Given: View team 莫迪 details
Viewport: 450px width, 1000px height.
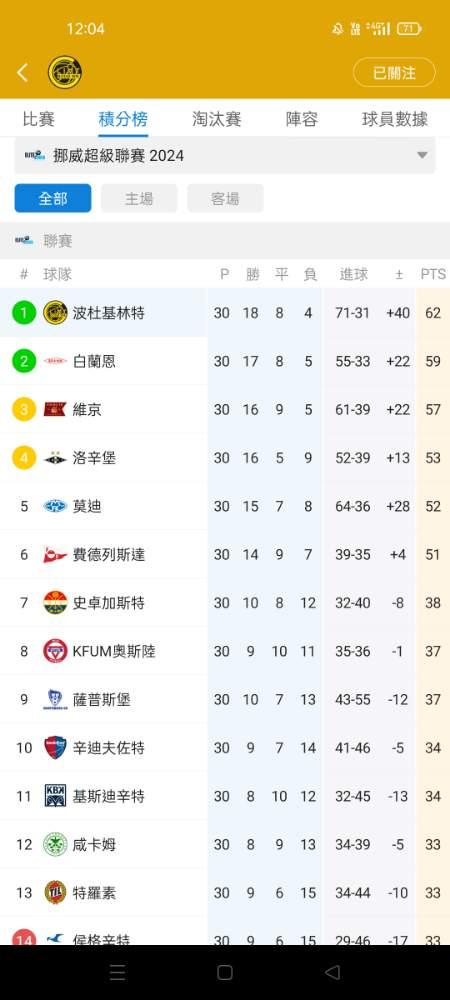Looking at the screenshot, I should tap(225, 506).
